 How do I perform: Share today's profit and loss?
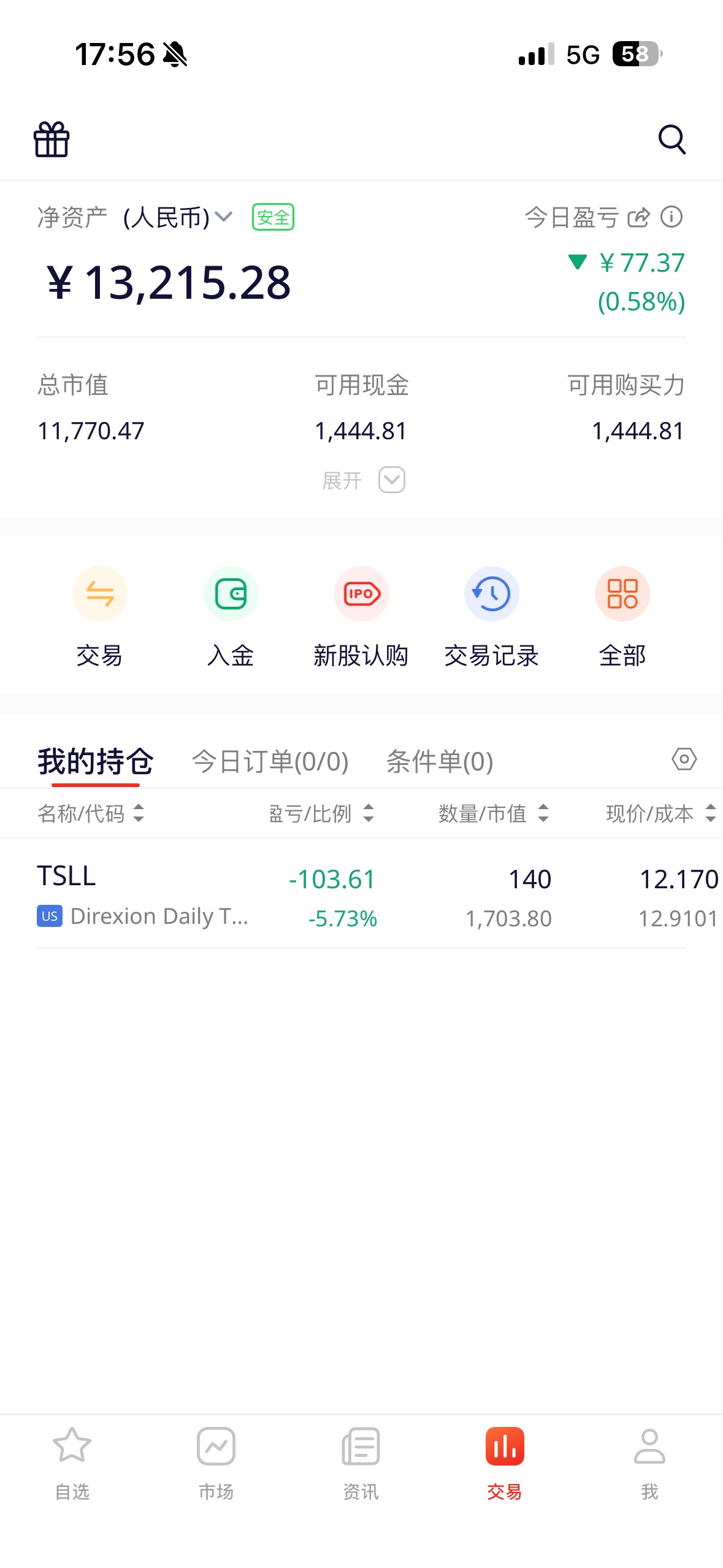(638, 217)
